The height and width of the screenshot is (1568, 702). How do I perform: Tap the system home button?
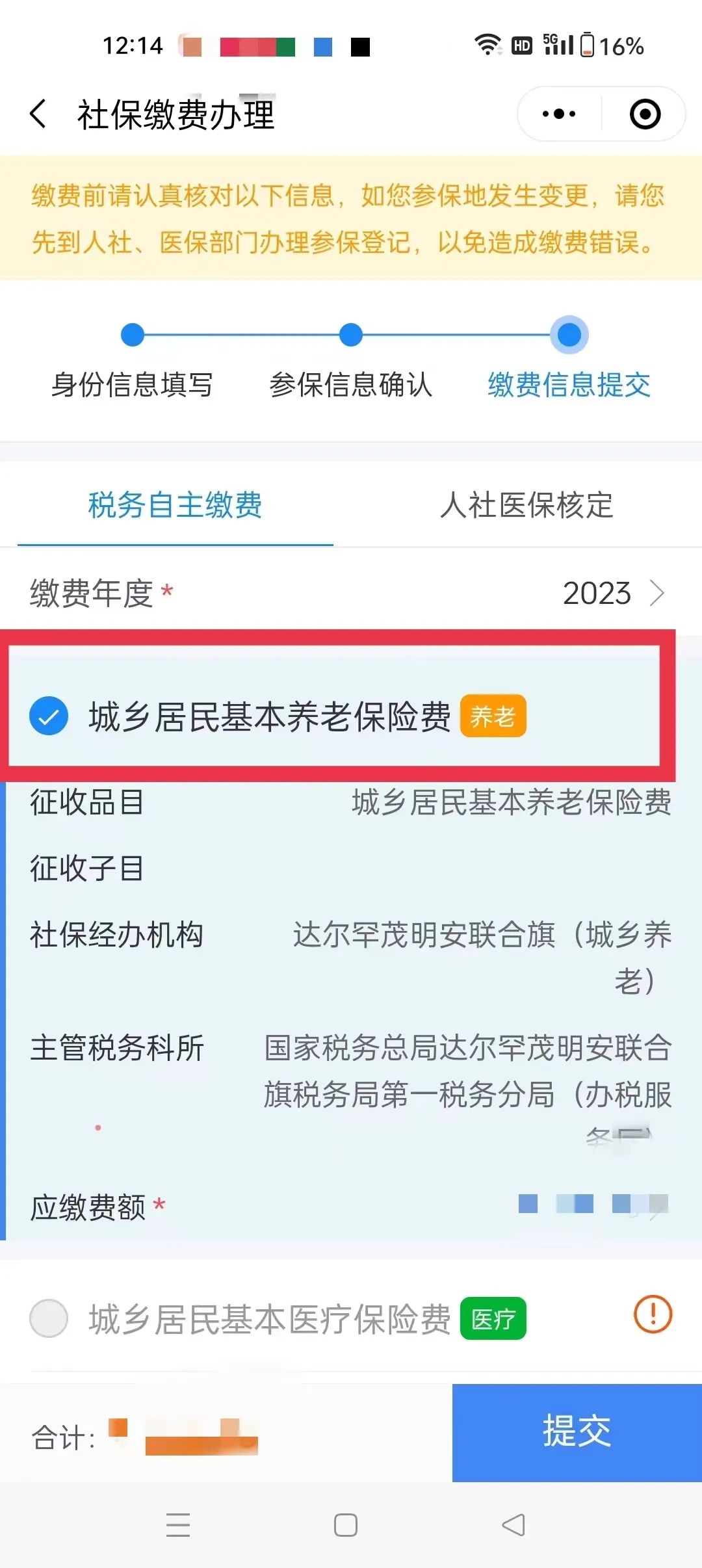pyautogui.click(x=346, y=1525)
